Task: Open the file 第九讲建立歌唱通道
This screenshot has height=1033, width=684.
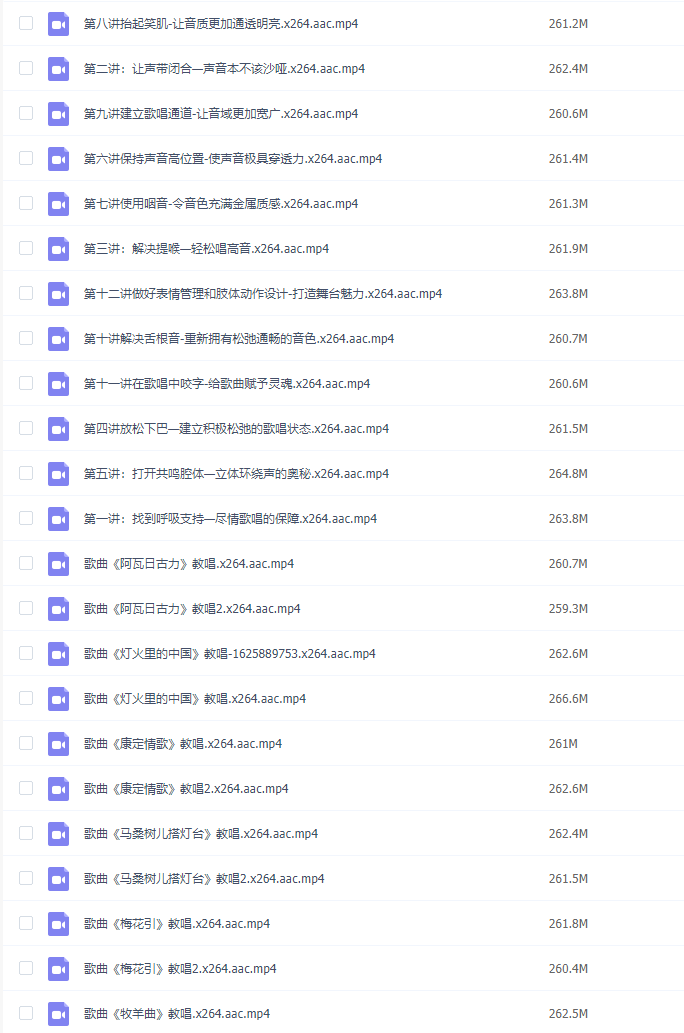Action: (220, 113)
